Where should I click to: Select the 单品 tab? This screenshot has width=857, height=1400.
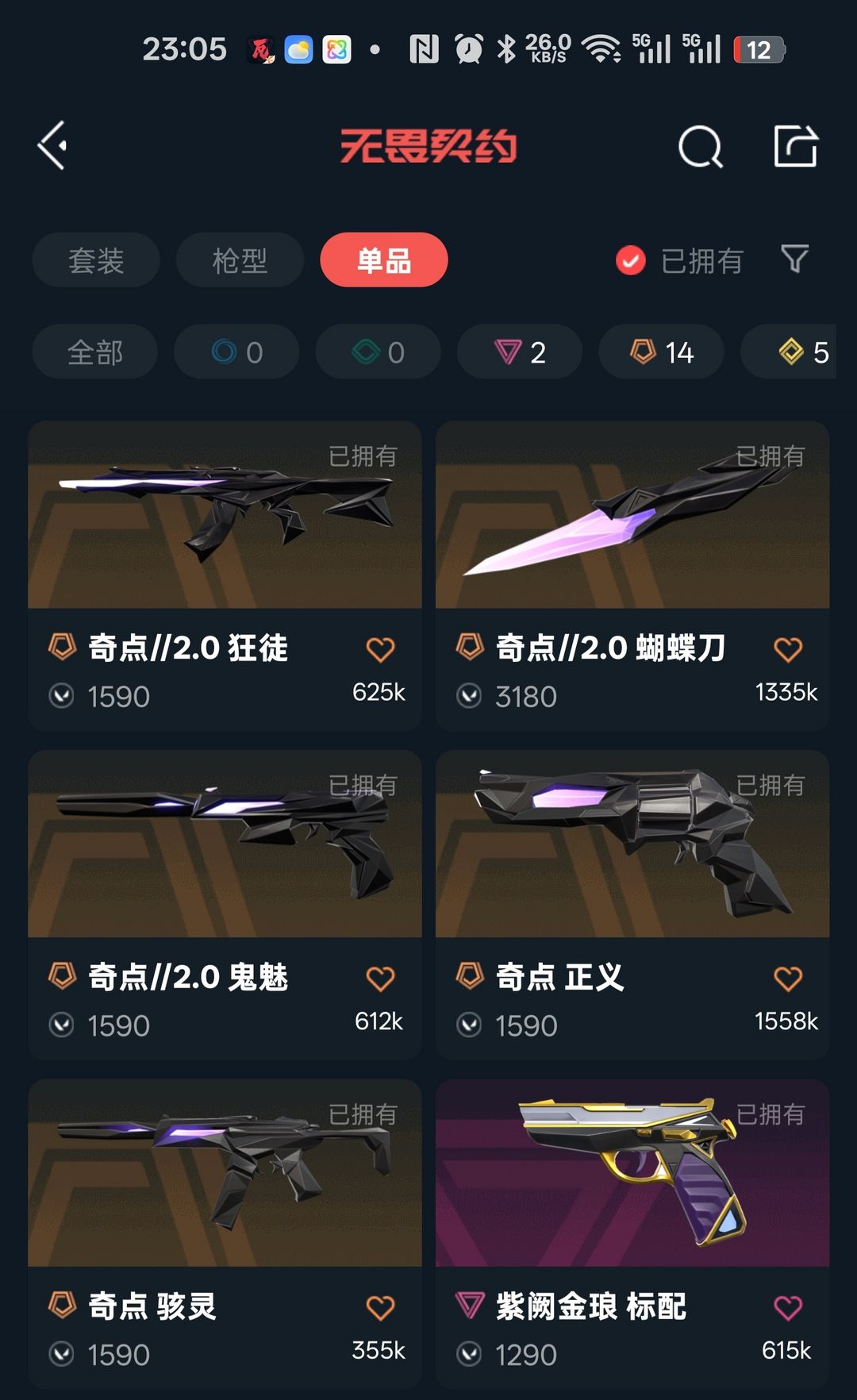click(384, 260)
